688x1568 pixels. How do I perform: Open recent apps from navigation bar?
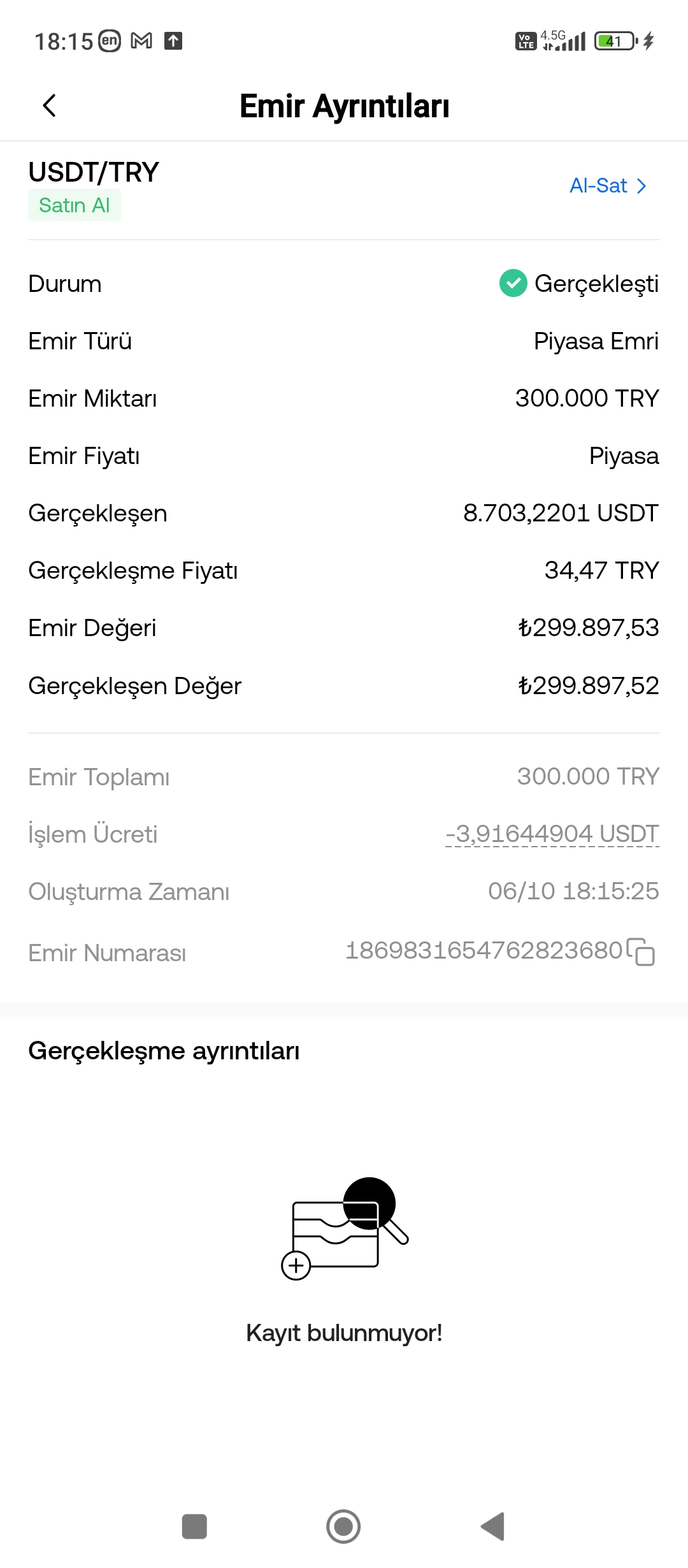[x=194, y=1527]
